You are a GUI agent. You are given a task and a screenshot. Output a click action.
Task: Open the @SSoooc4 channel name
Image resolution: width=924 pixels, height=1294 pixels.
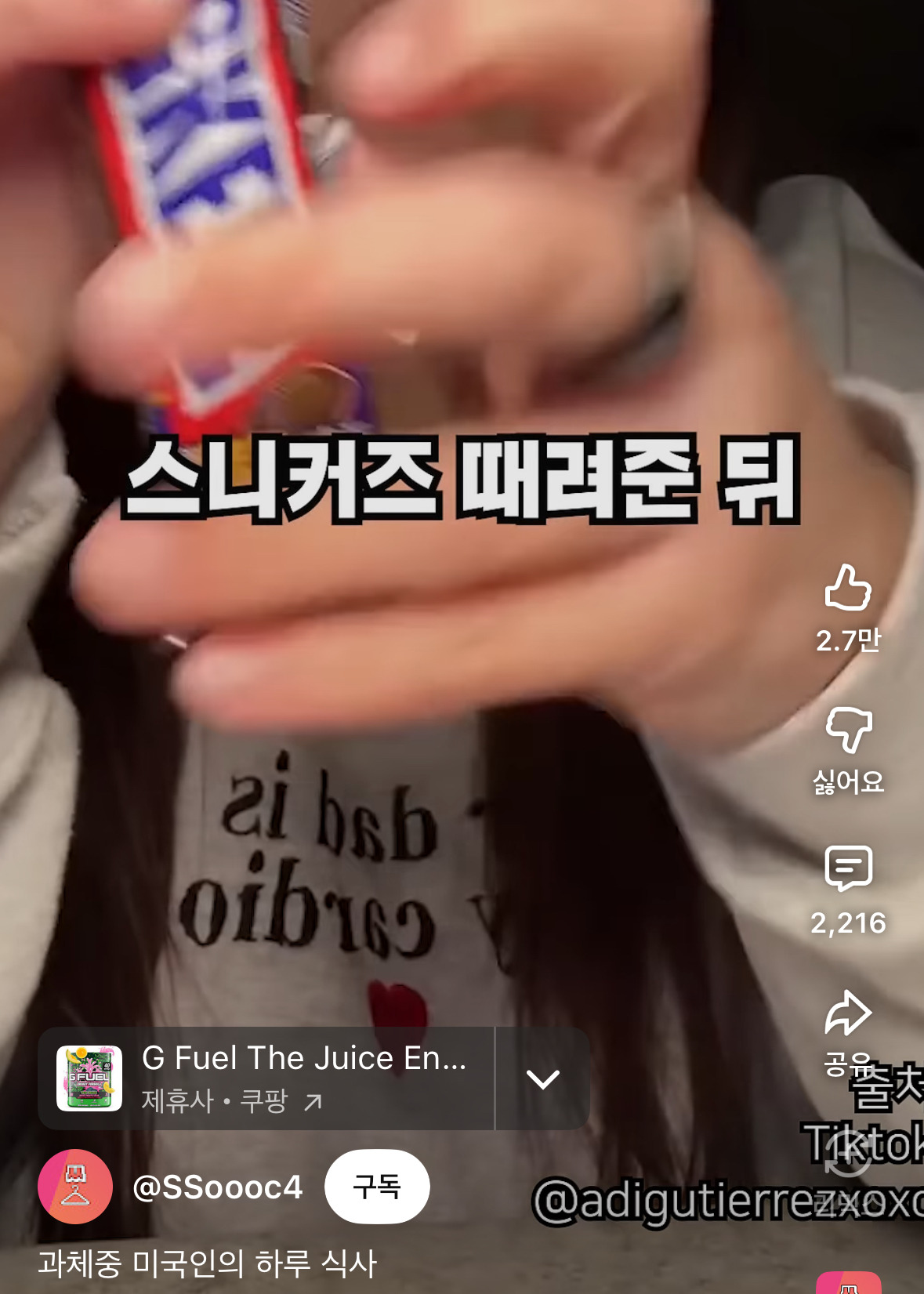point(217,1187)
